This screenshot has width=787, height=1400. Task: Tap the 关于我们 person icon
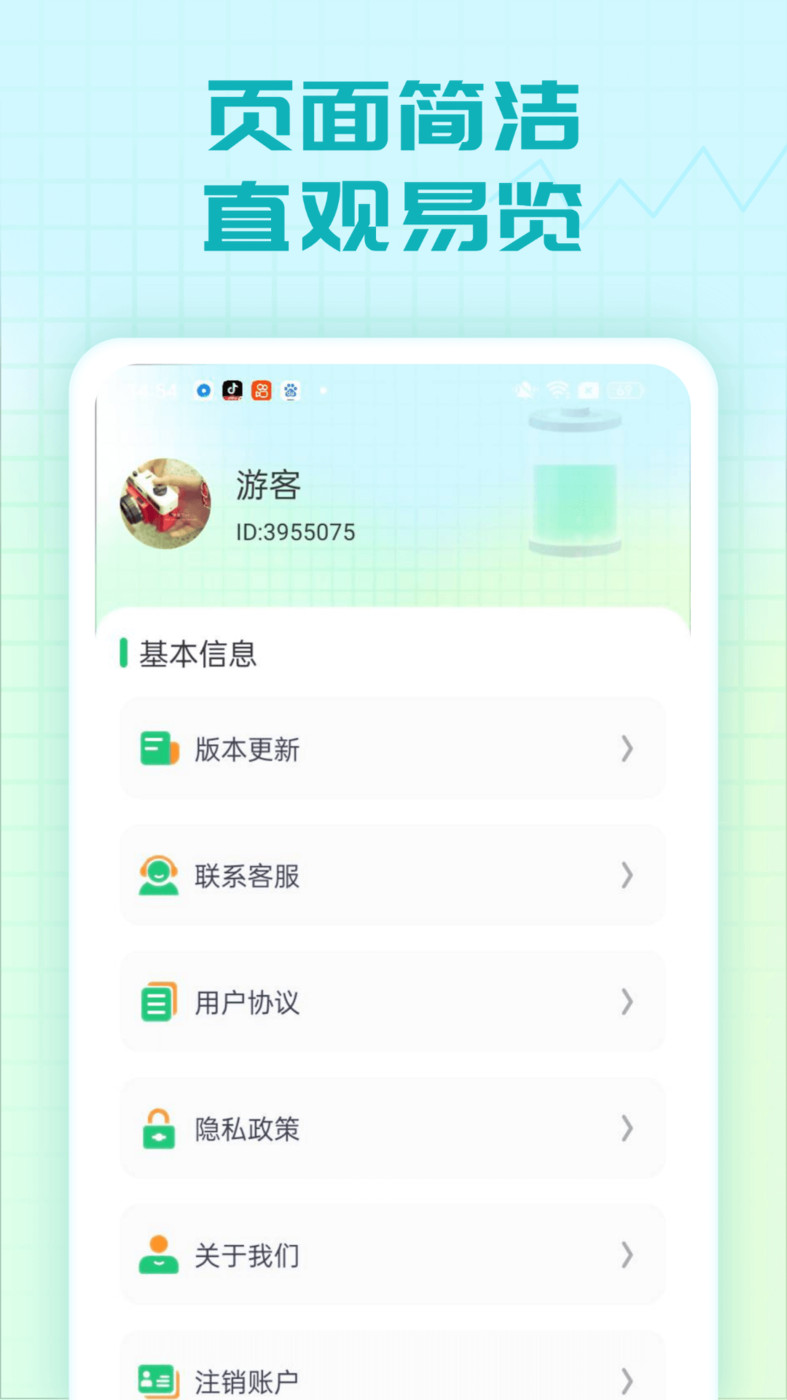click(157, 1255)
